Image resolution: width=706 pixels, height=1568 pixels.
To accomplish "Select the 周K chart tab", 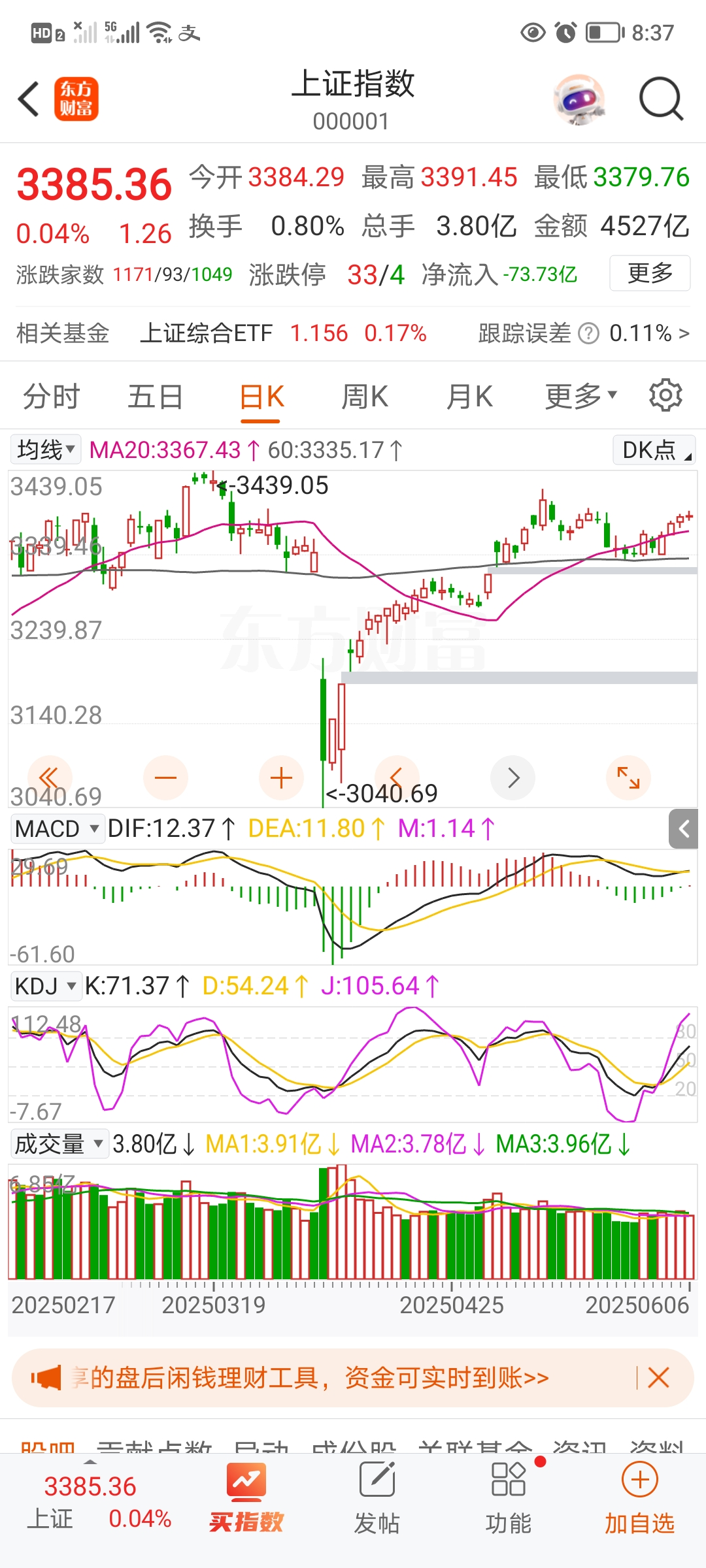I will (364, 397).
